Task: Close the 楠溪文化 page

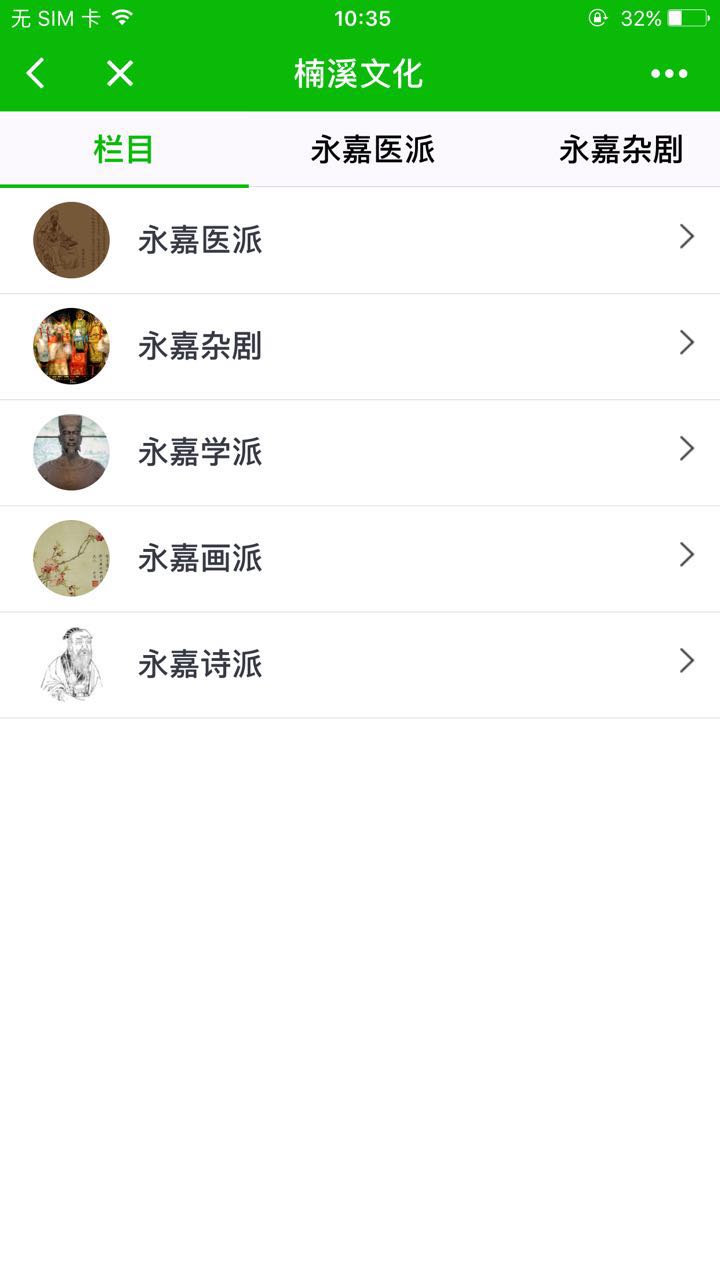Action: coord(120,73)
